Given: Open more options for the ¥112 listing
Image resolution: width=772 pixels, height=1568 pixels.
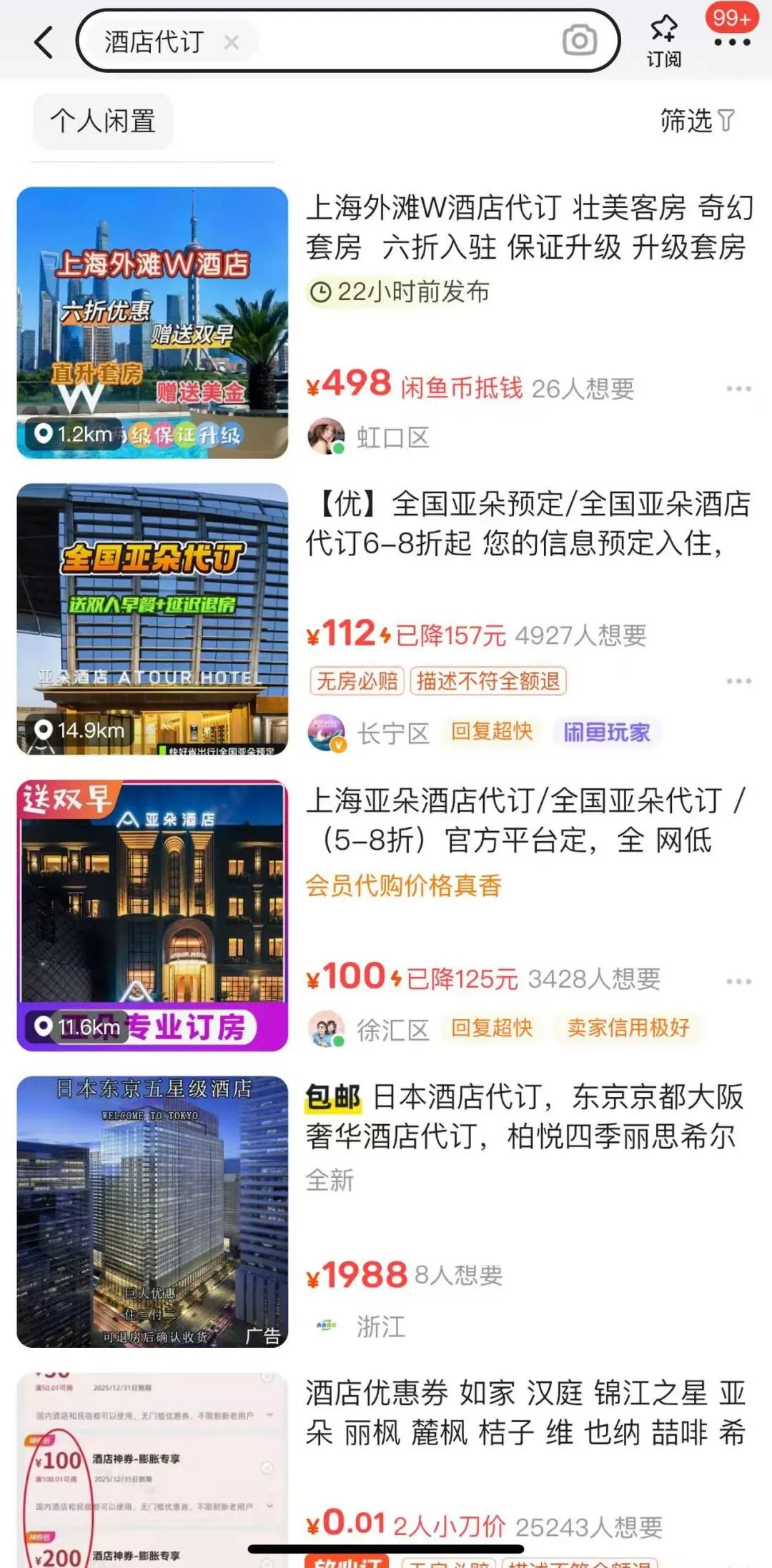Looking at the screenshot, I should [x=738, y=681].
